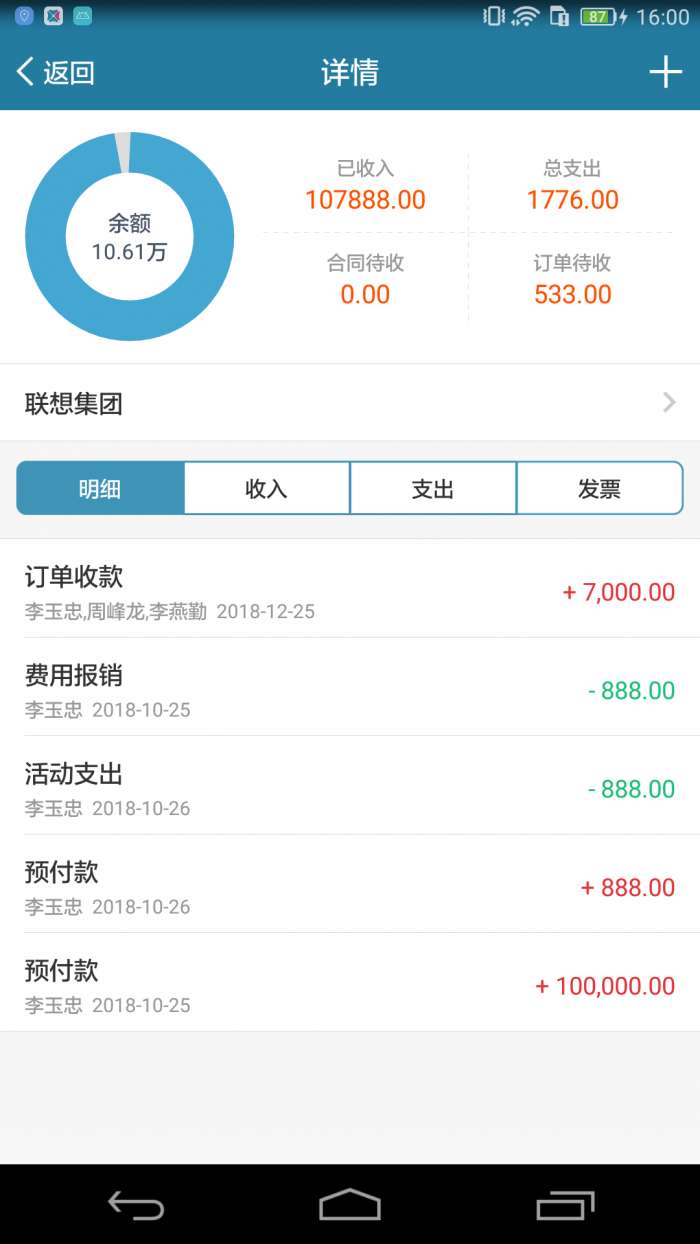Select the 明细 tab
Viewport: 700px width, 1244px height.
click(x=100, y=488)
